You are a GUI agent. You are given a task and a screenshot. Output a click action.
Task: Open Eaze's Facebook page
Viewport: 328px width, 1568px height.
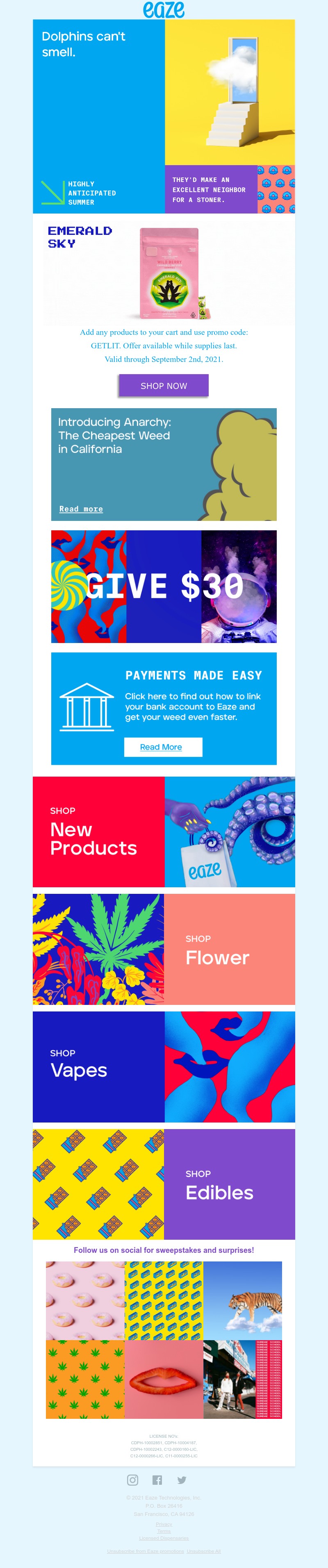157,1480
